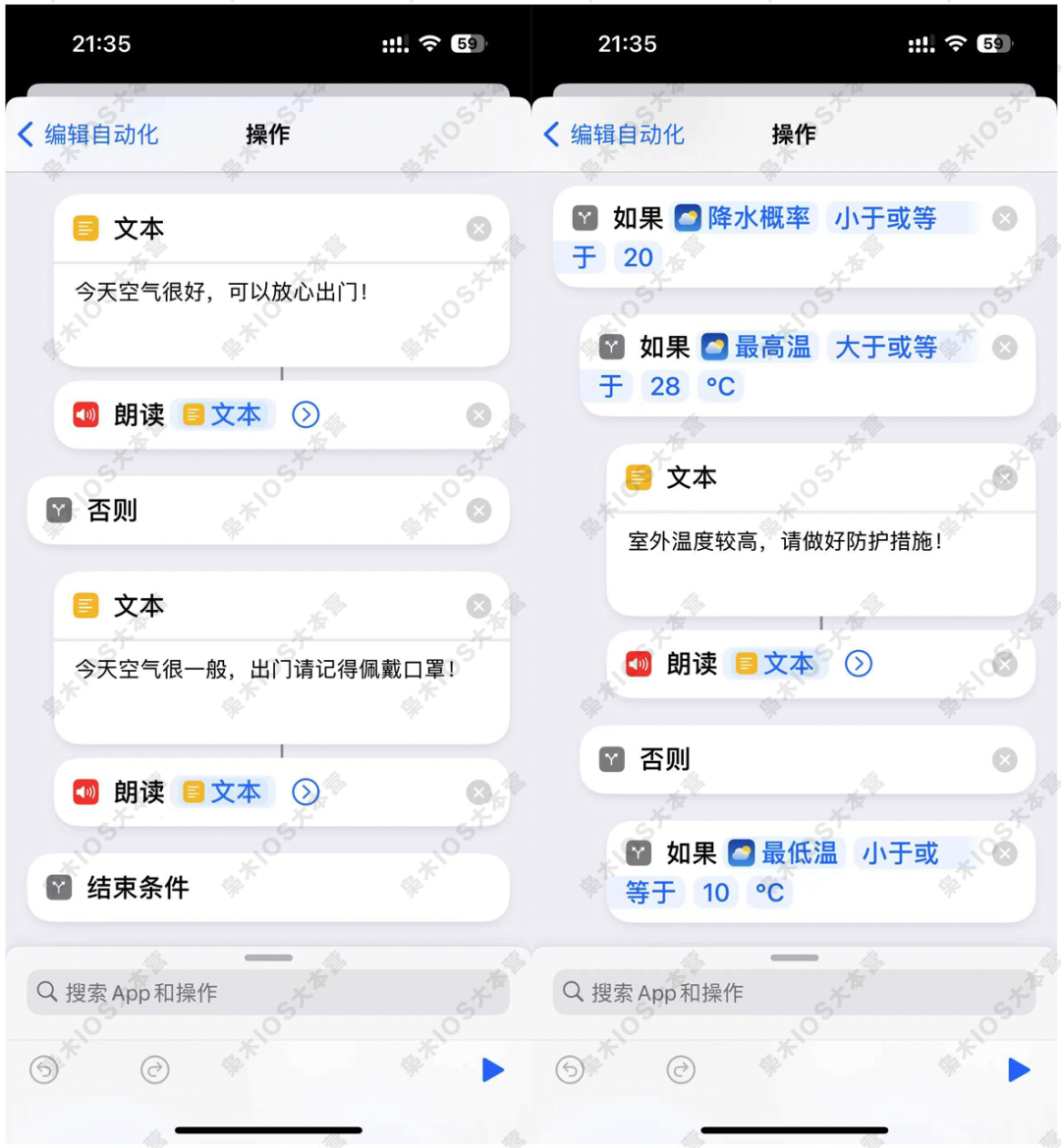Click the red speaker icon on 朗读 action
Viewport: 1061px width, 1148px height.
point(86,414)
